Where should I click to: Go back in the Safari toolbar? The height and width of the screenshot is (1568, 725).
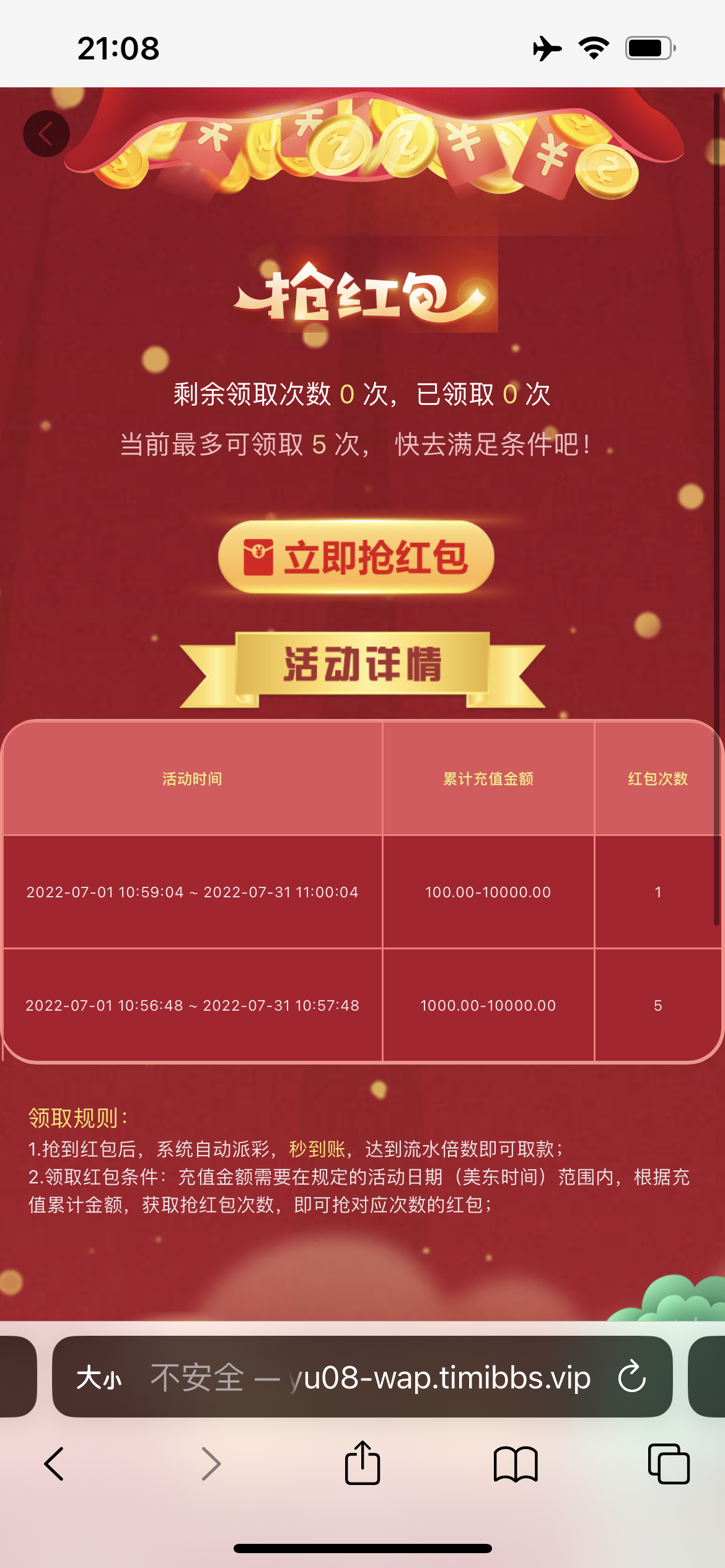coord(54,1464)
